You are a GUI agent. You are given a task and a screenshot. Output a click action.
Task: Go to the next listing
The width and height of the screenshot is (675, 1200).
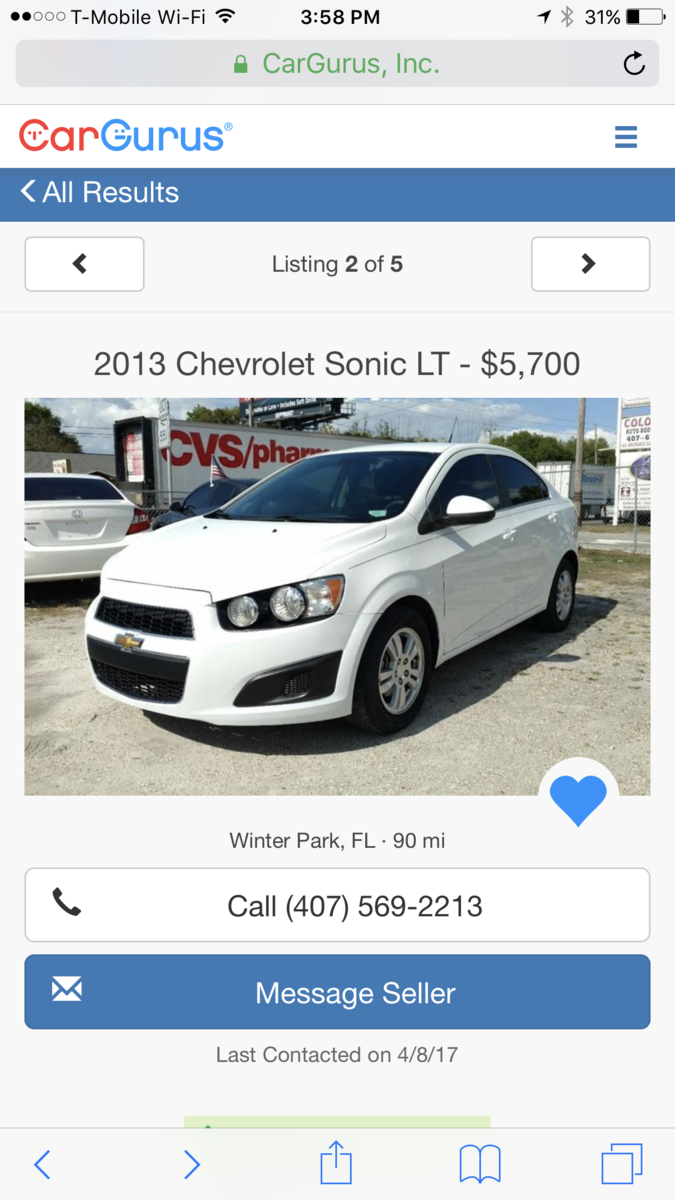(590, 264)
